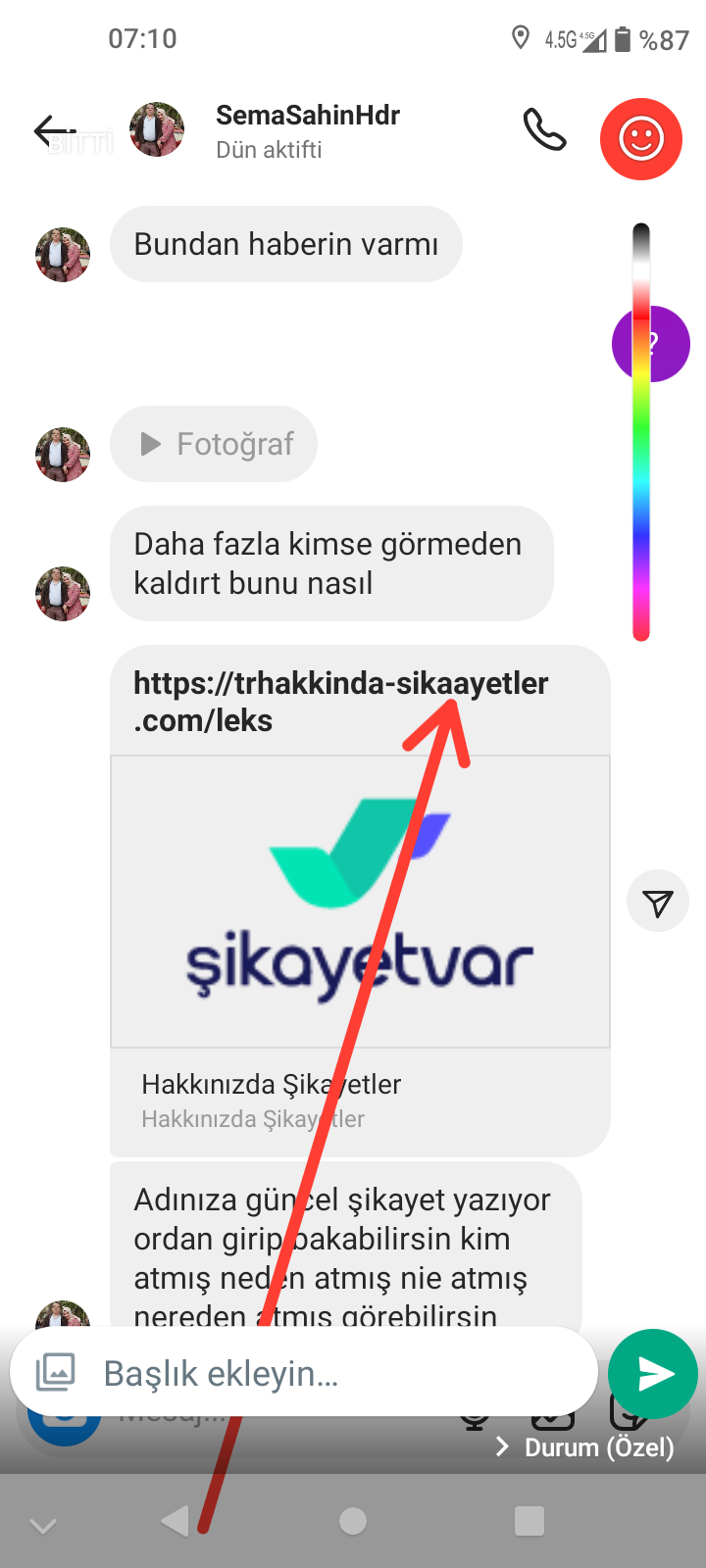Image resolution: width=706 pixels, height=1568 pixels.
Task: Open the gallery icon in the caption bar
Action: pyautogui.click(x=55, y=1372)
